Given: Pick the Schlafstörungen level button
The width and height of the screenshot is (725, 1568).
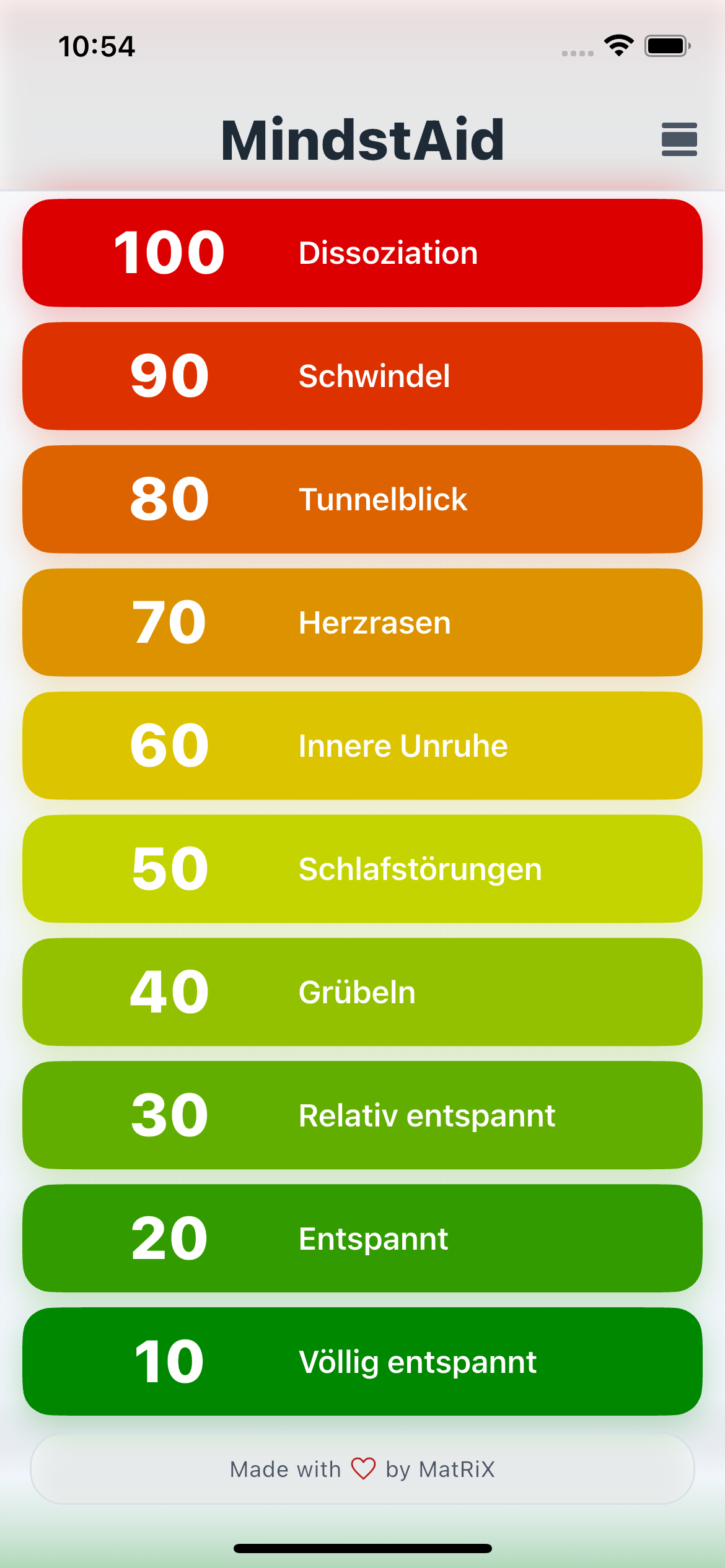Looking at the screenshot, I should pos(362,868).
